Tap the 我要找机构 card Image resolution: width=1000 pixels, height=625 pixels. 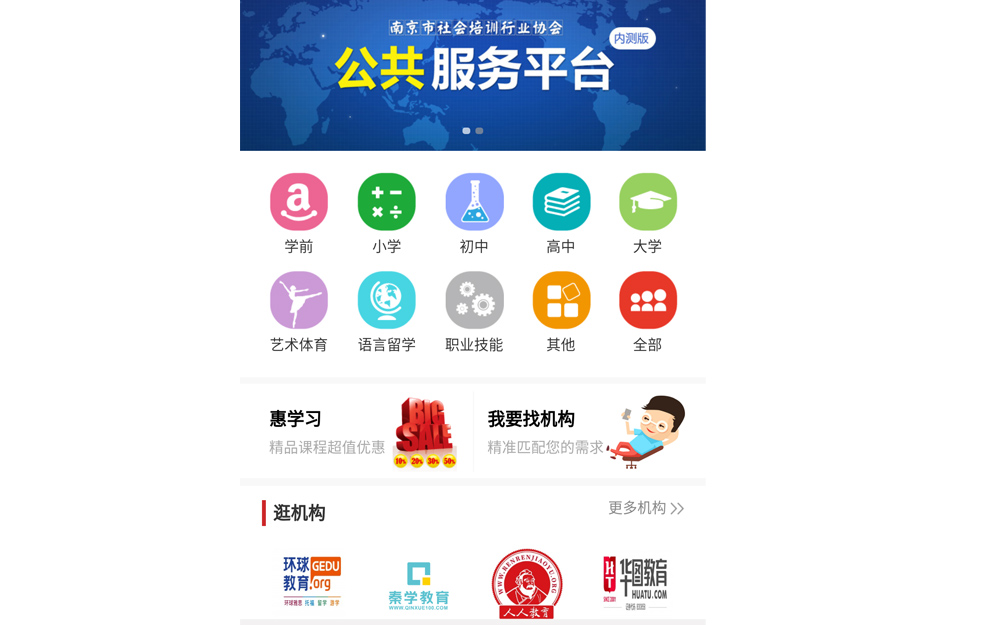coord(589,431)
